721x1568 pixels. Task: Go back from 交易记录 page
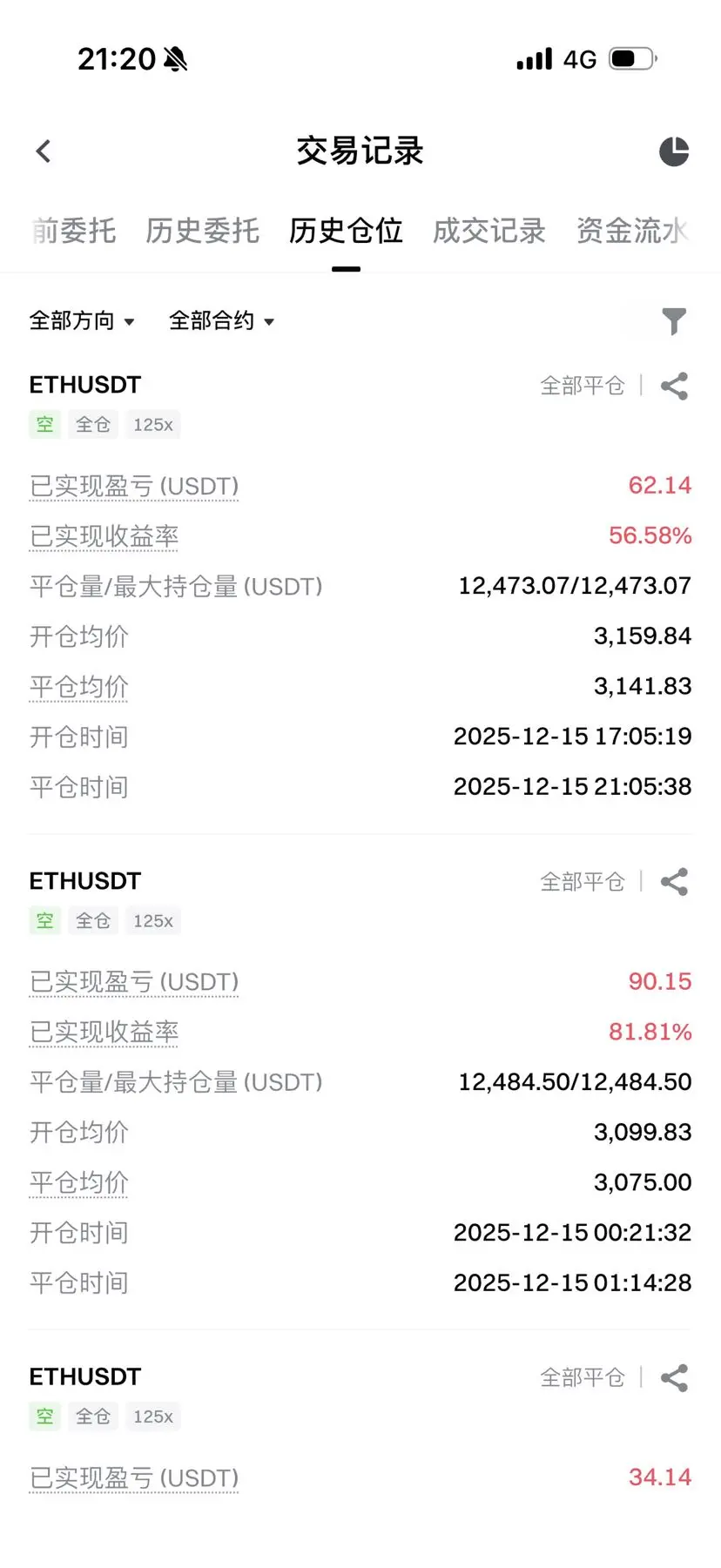(44, 151)
